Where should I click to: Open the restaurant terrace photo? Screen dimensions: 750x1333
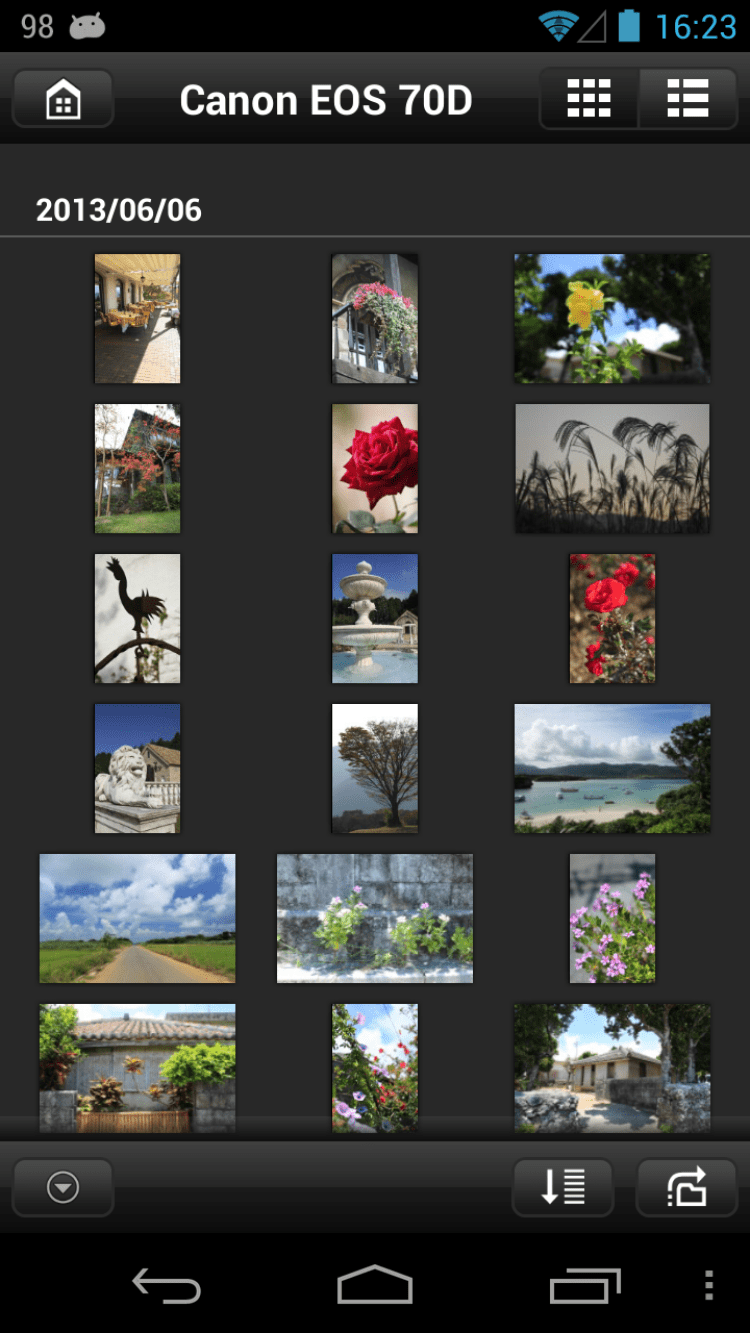pyautogui.click(x=137, y=318)
